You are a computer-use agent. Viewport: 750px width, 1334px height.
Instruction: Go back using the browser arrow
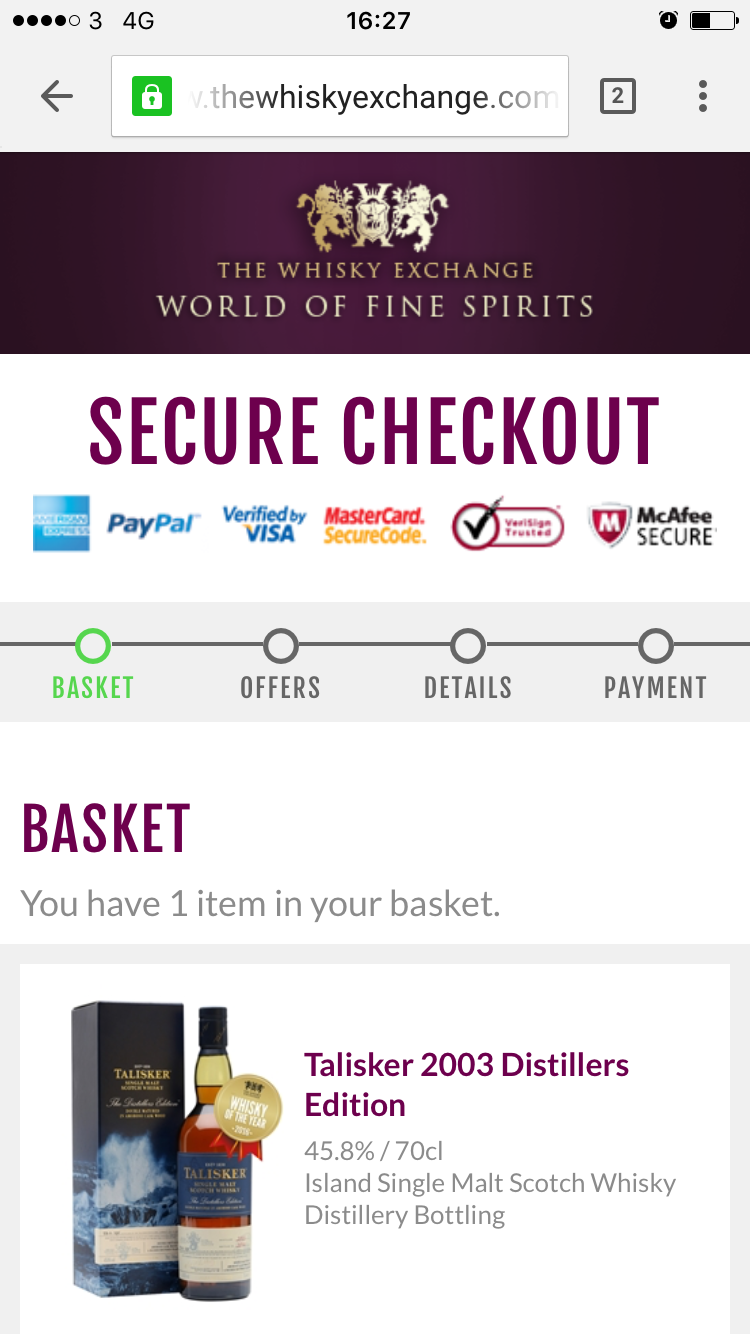(x=57, y=96)
